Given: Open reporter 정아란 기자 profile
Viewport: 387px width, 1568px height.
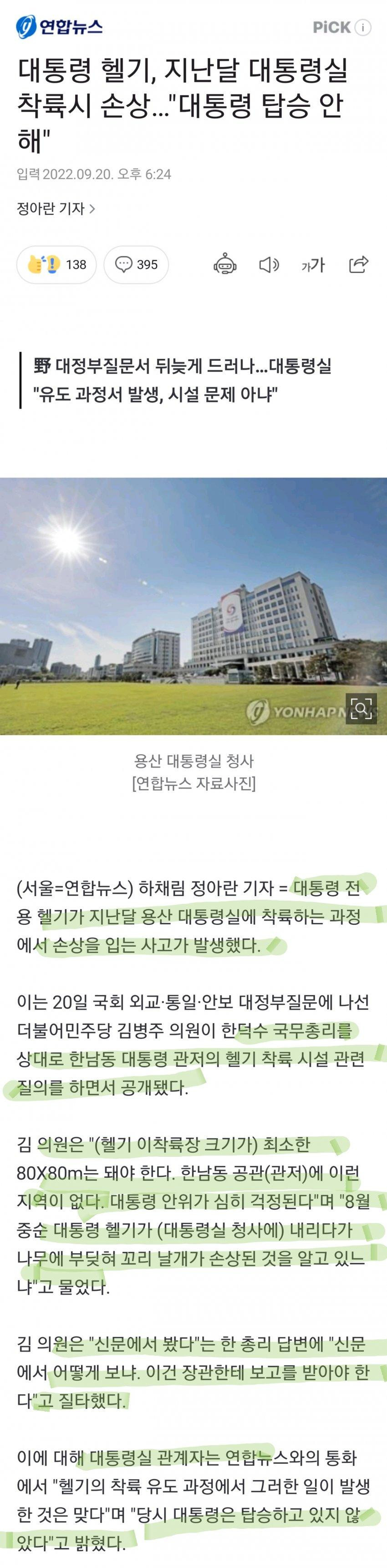Looking at the screenshot, I should pos(56,209).
